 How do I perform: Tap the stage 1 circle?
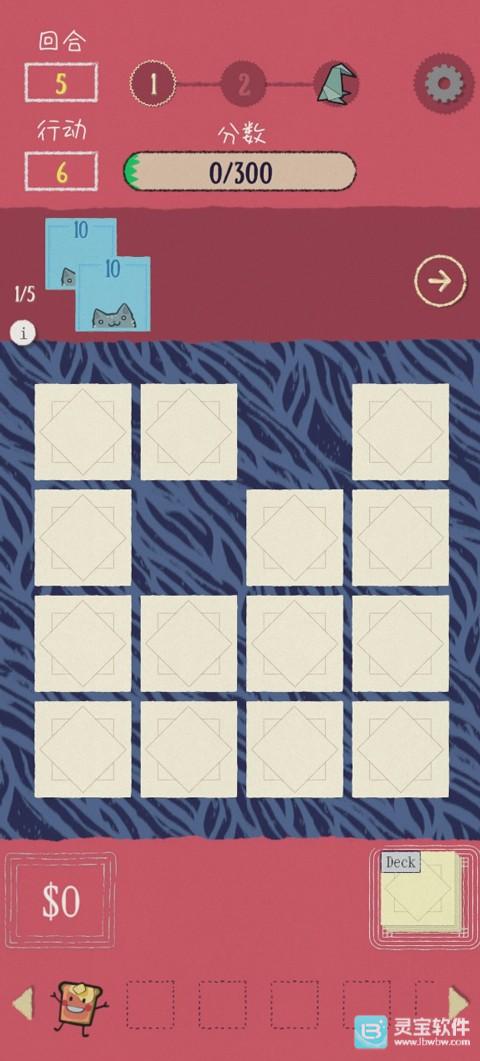coord(153,85)
